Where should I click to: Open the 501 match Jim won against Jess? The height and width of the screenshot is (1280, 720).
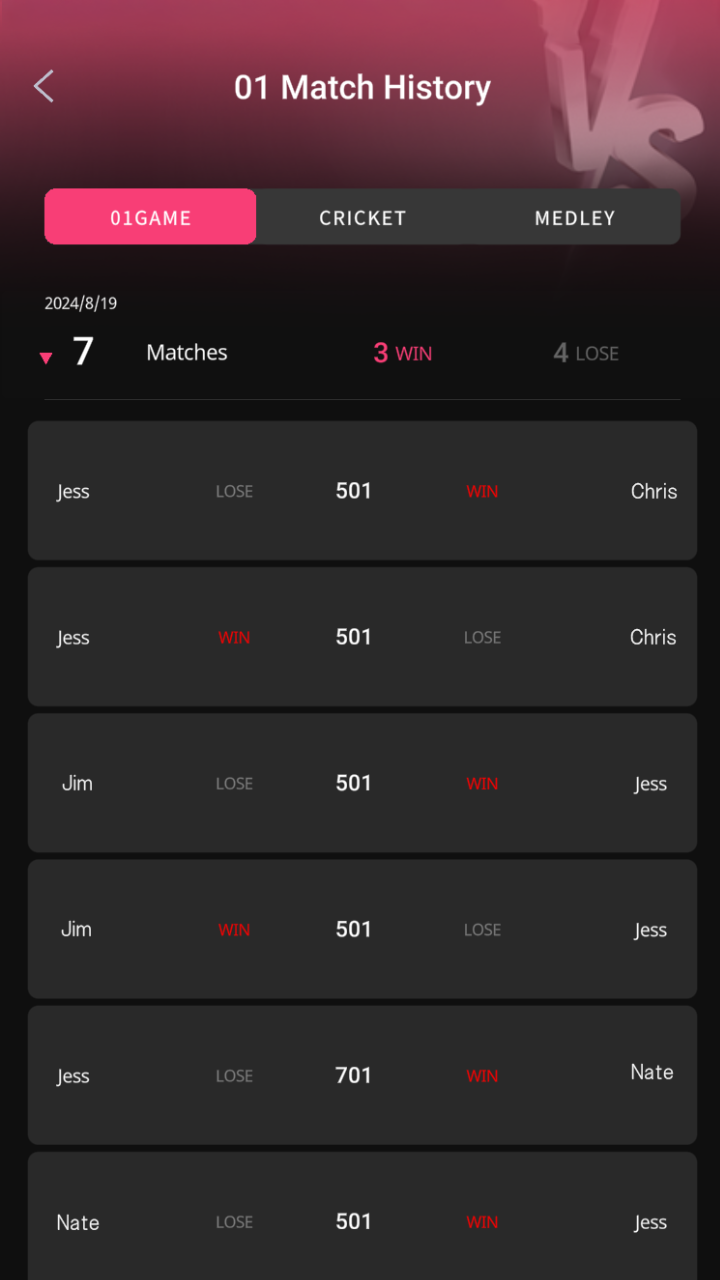[362, 929]
